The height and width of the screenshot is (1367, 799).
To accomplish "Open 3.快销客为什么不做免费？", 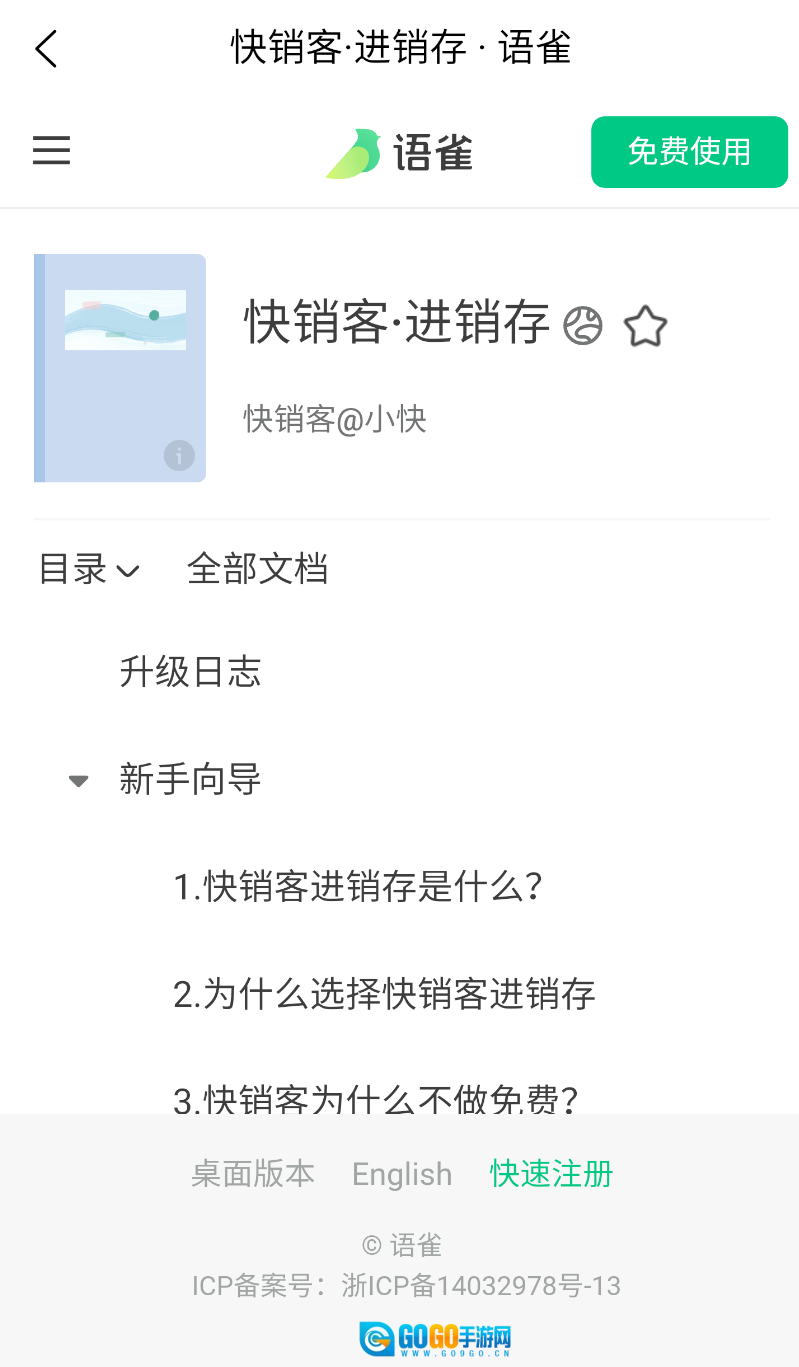I will click(375, 1098).
